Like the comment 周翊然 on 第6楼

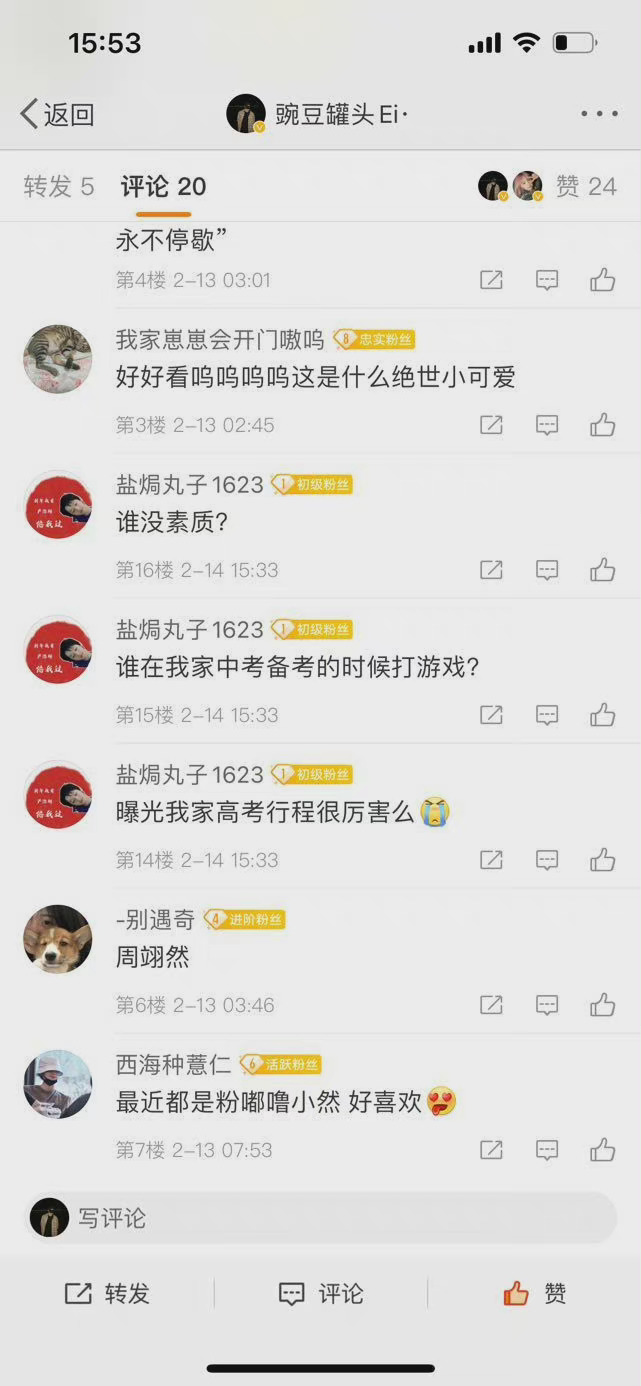click(602, 1005)
